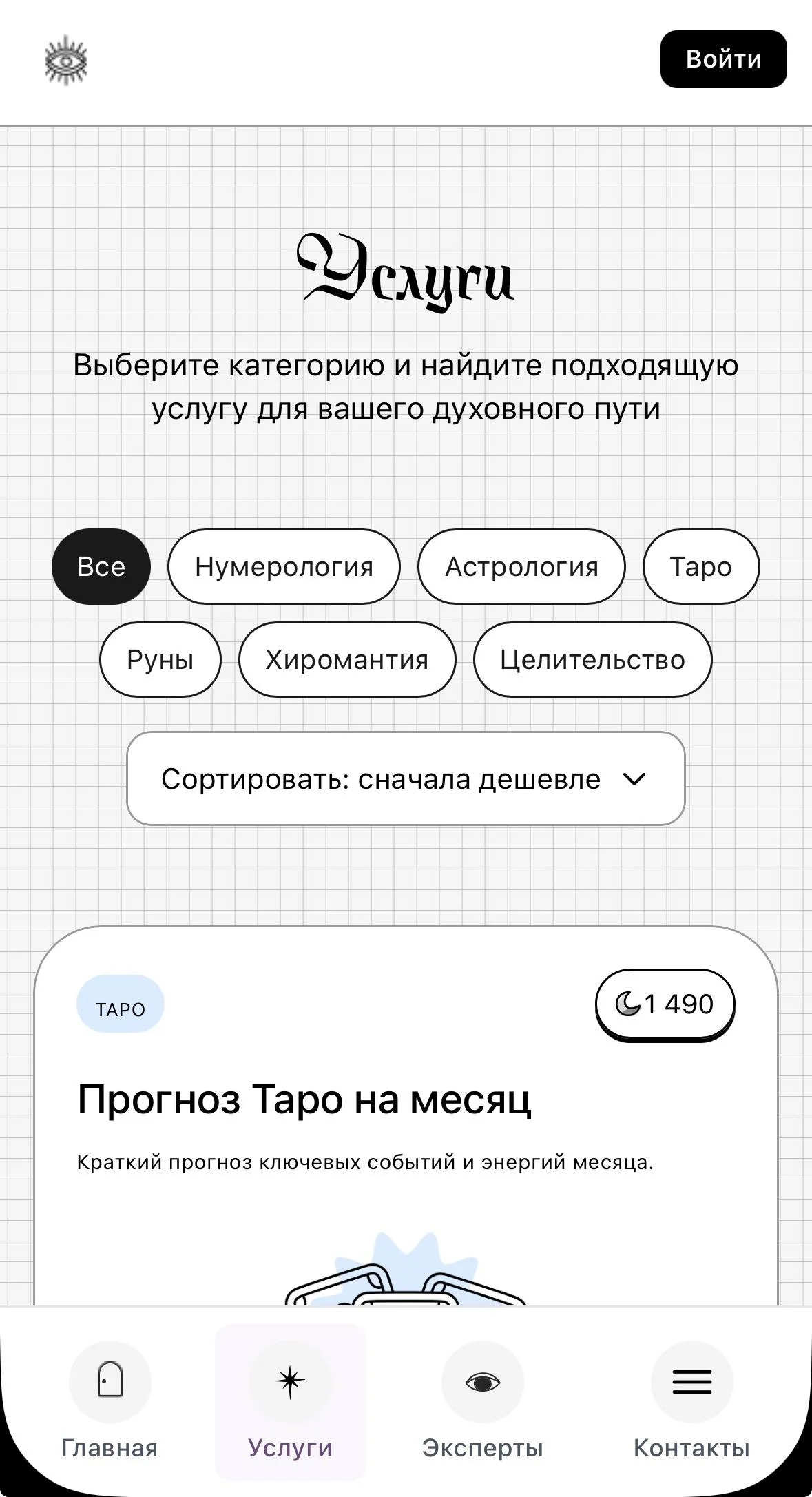Choose the Таро category chip
This screenshot has width=812, height=1497.
[x=701, y=566]
